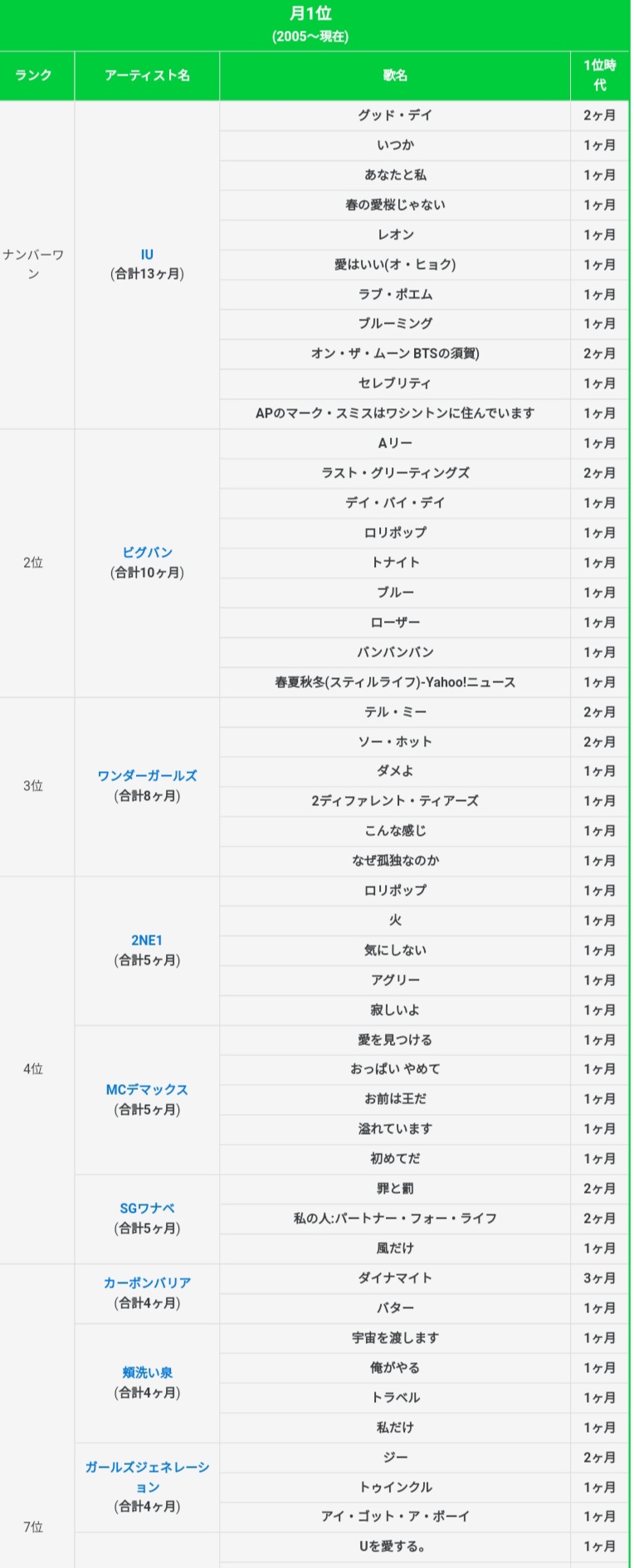Open the 2NE1 artist link
The width and height of the screenshot is (634, 1568).
147,940
